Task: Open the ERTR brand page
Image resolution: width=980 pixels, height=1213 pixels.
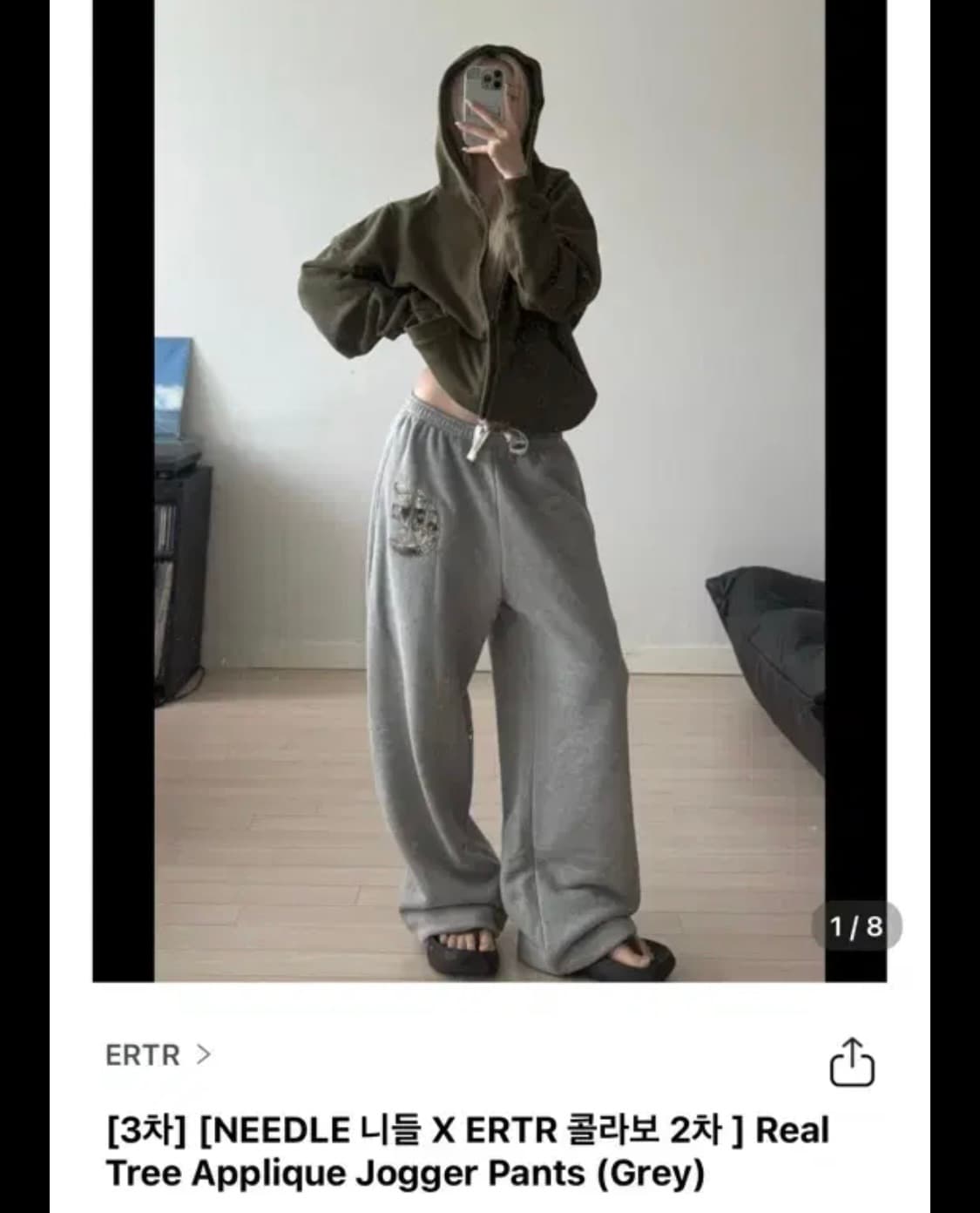Action: tap(158, 1055)
